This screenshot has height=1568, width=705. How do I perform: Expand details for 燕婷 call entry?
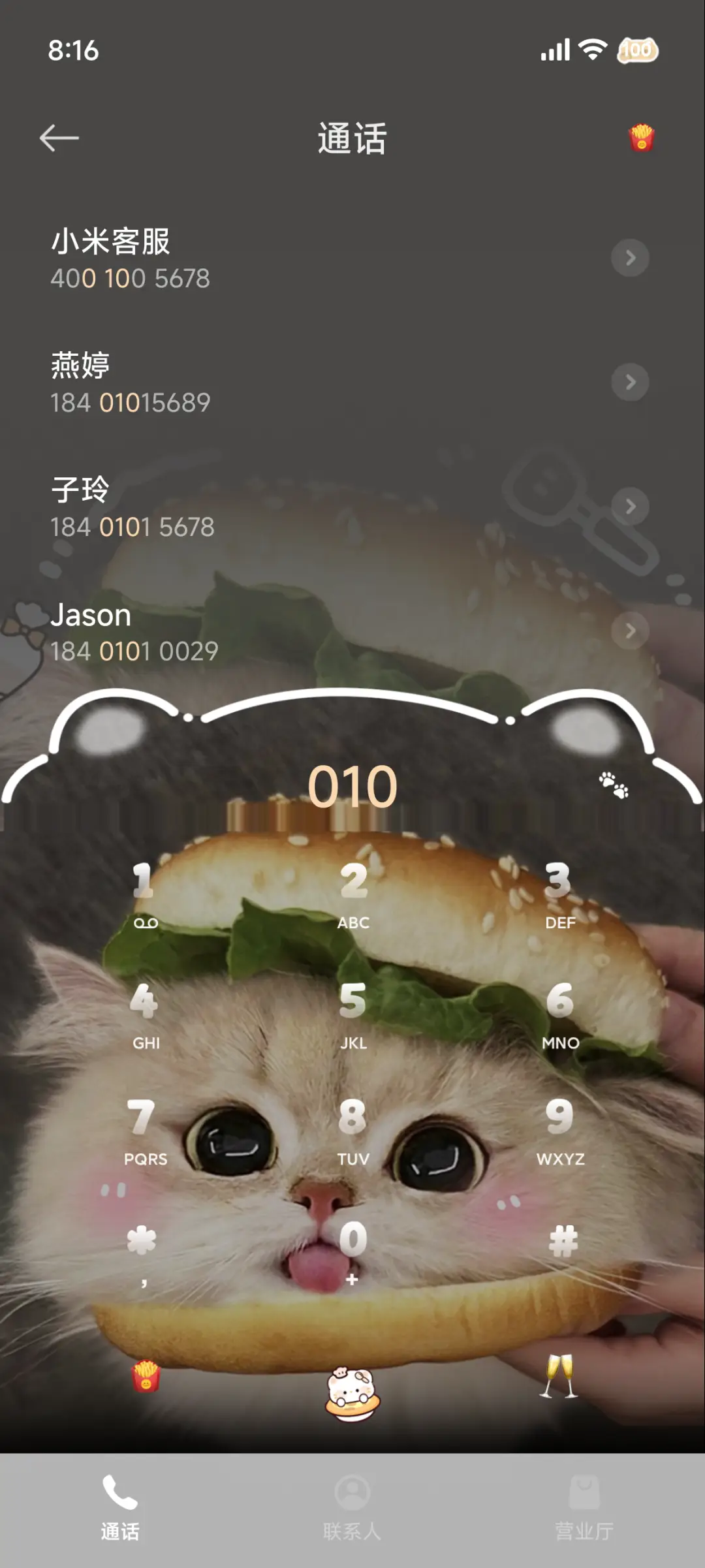click(x=629, y=383)
